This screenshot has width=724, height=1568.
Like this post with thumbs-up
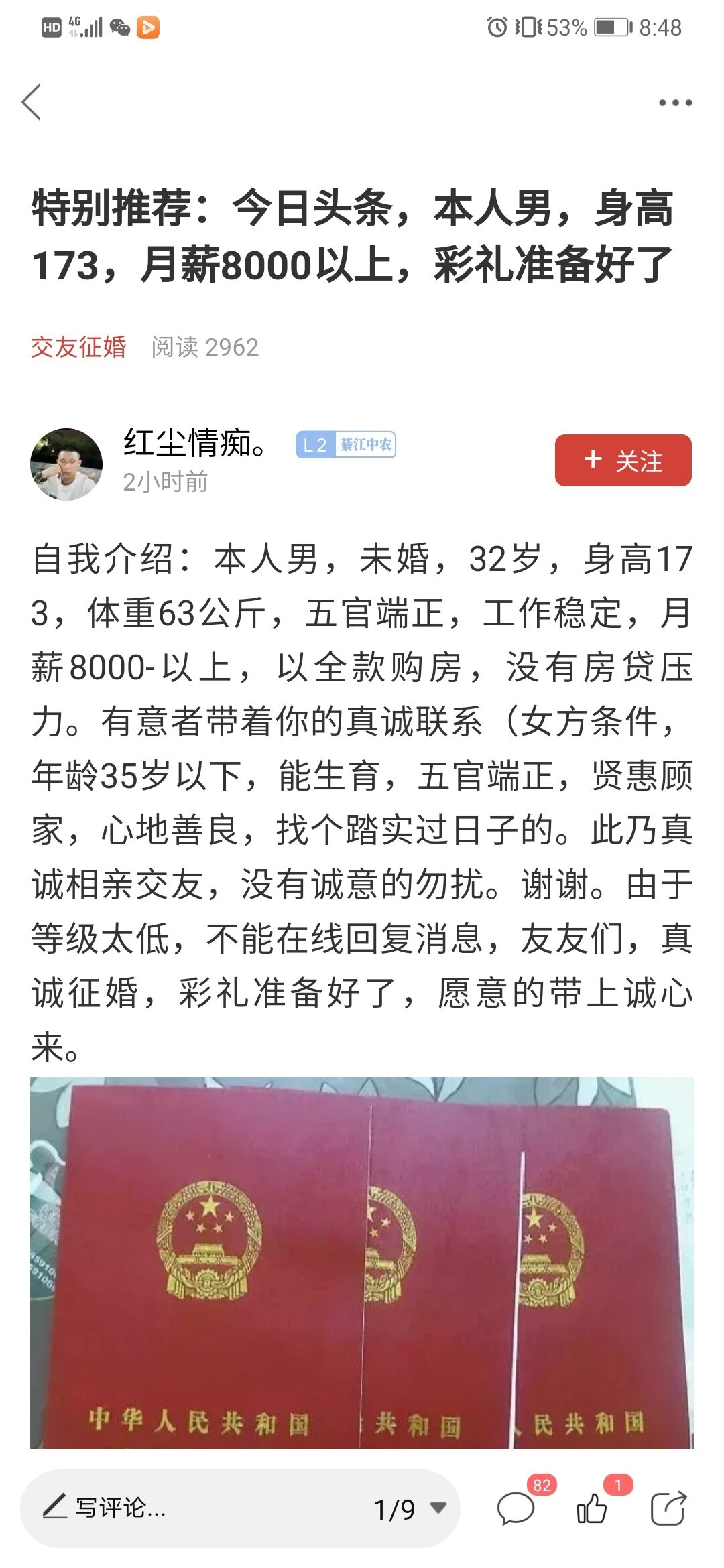(592, 1508)
